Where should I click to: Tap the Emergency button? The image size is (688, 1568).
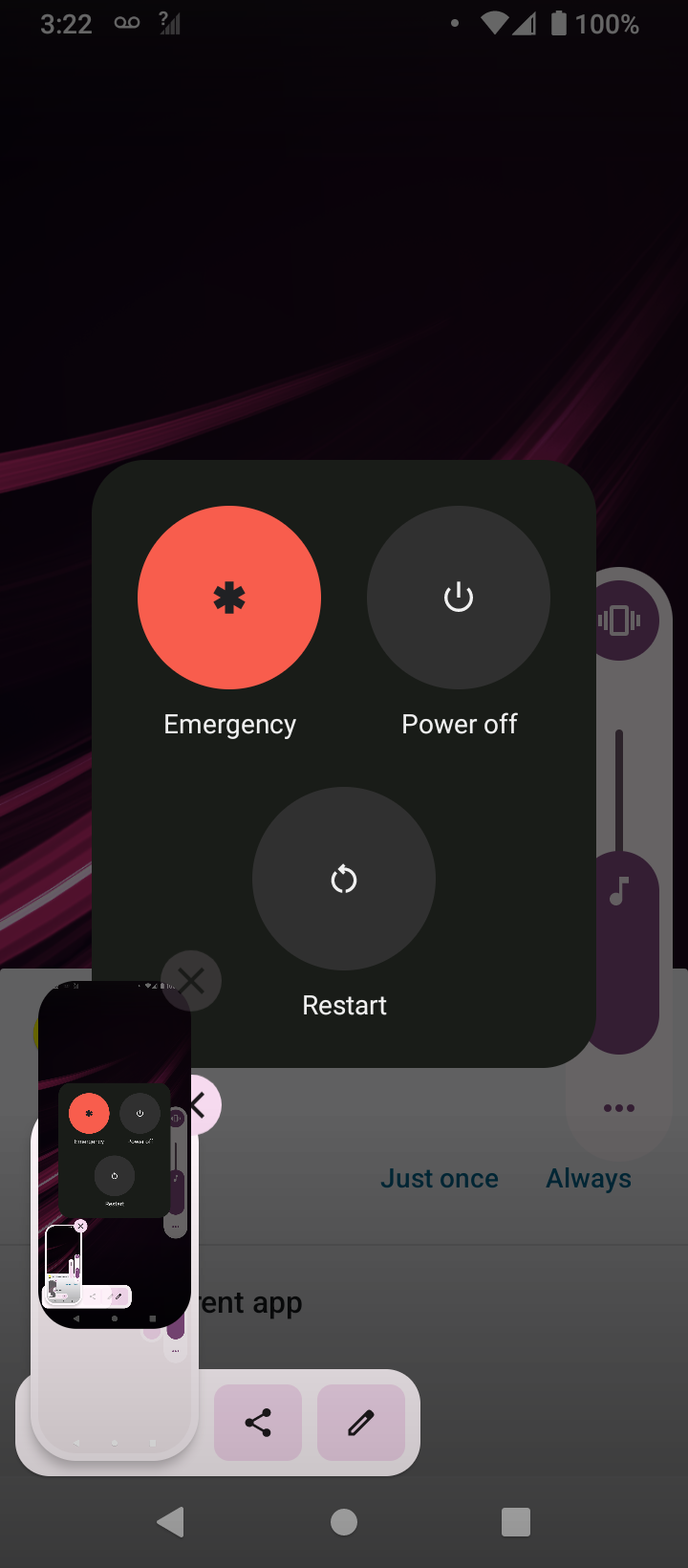229,598
